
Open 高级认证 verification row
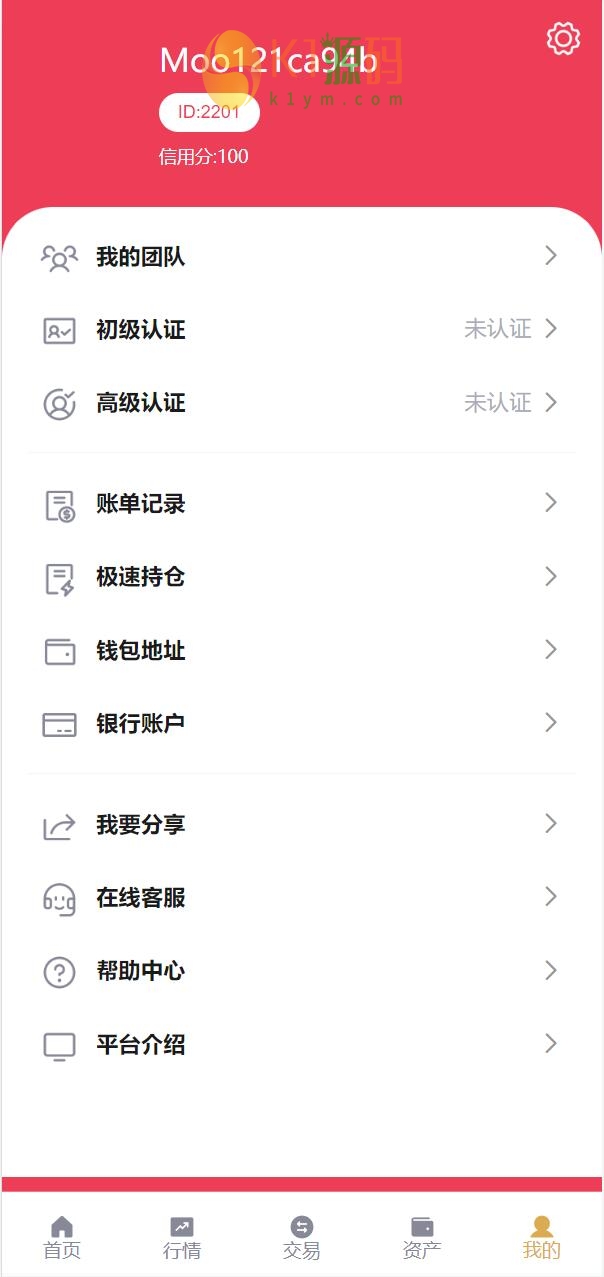(300, 403)
